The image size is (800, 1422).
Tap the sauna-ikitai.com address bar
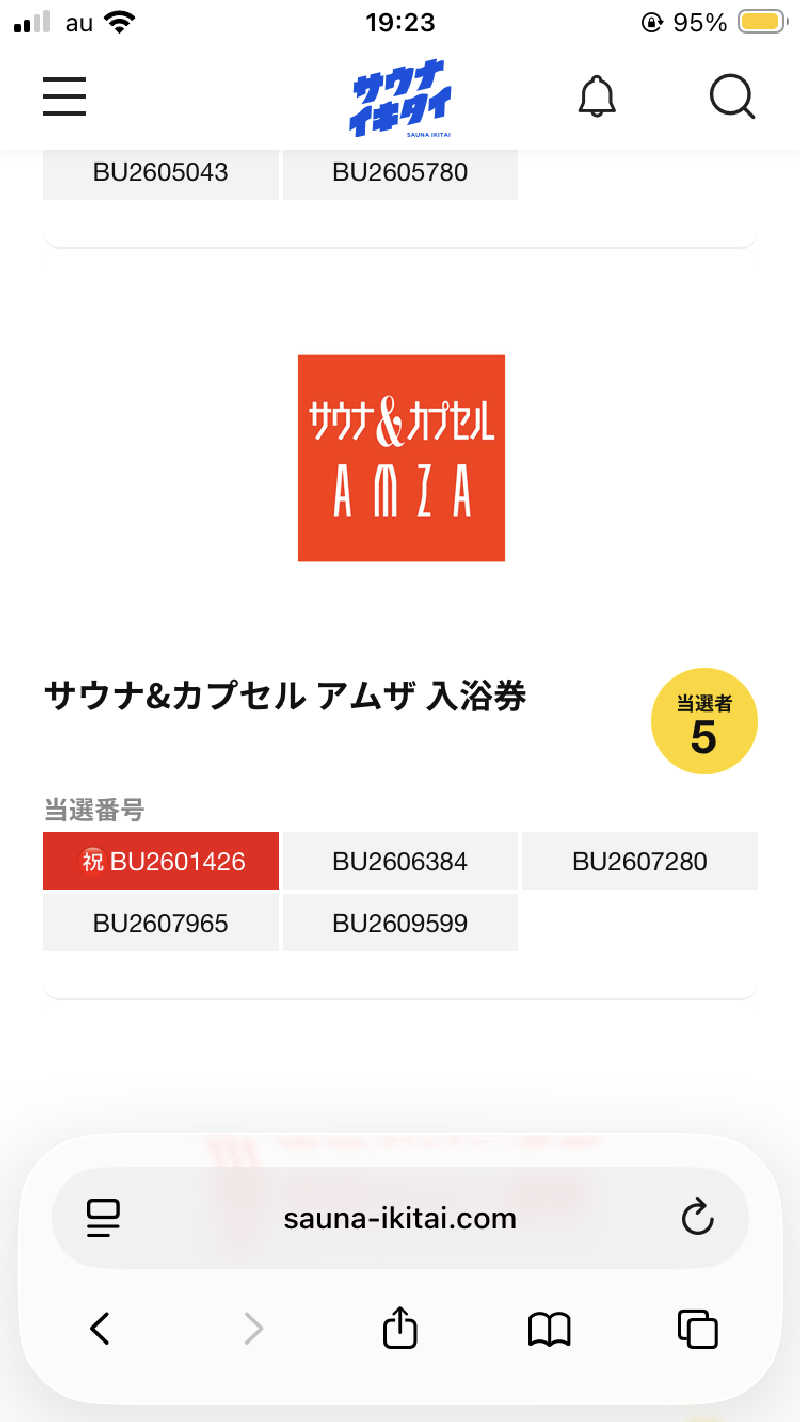400,1218
